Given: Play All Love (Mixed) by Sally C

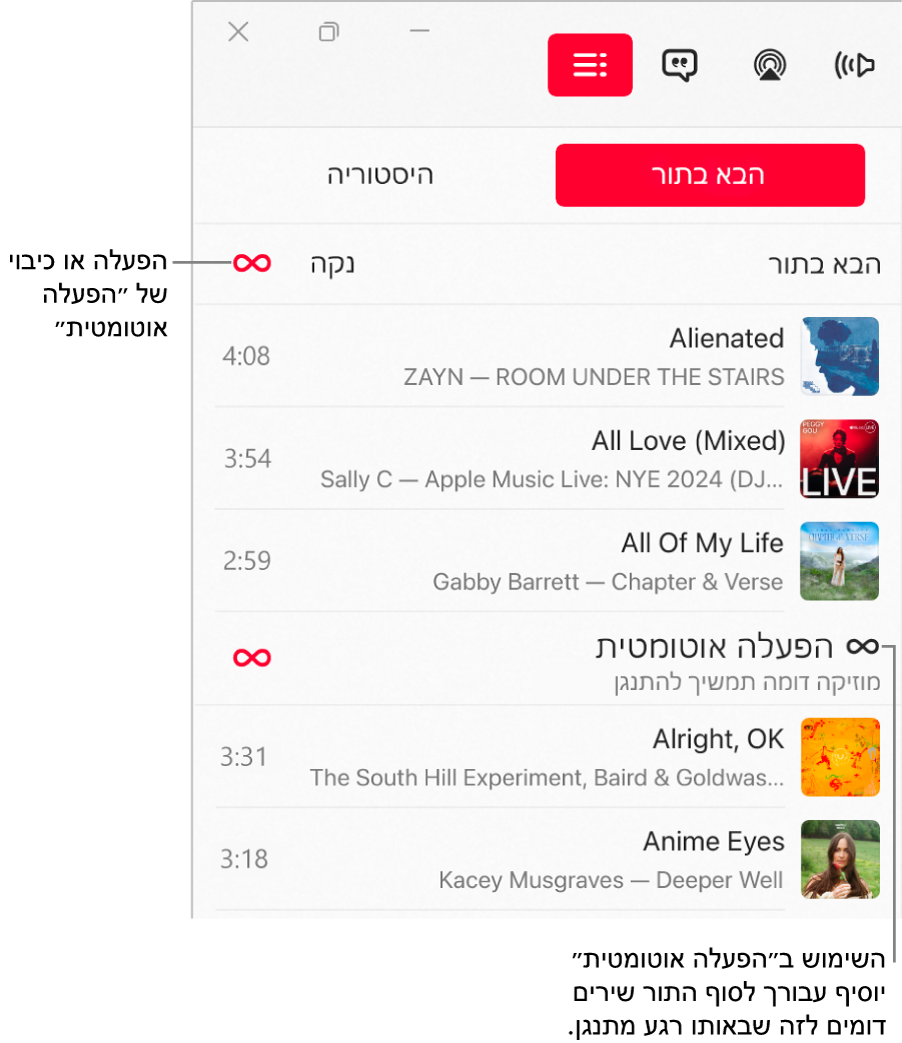Looking at the screenshot, I should click(x=600, y=459).
